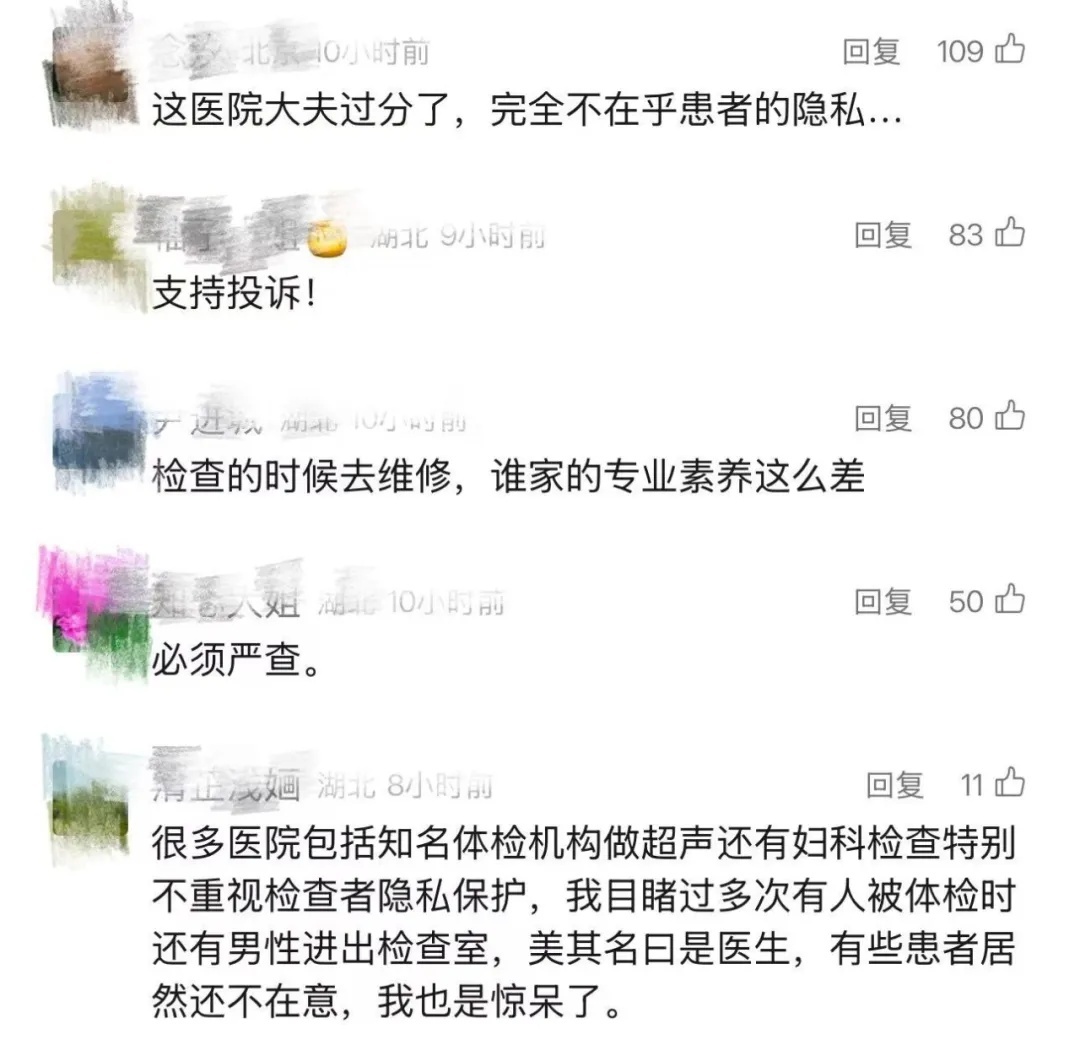Like the long comment about 体检机构
Screen dimensions: 1080x1056
click(1009, 783)
